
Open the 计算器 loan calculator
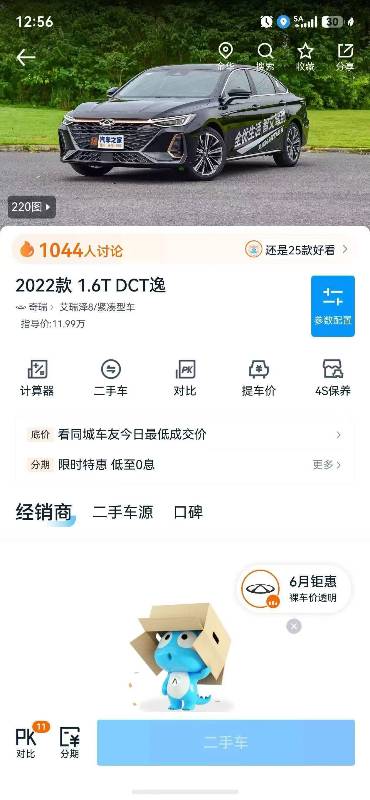tap(37, 378)
